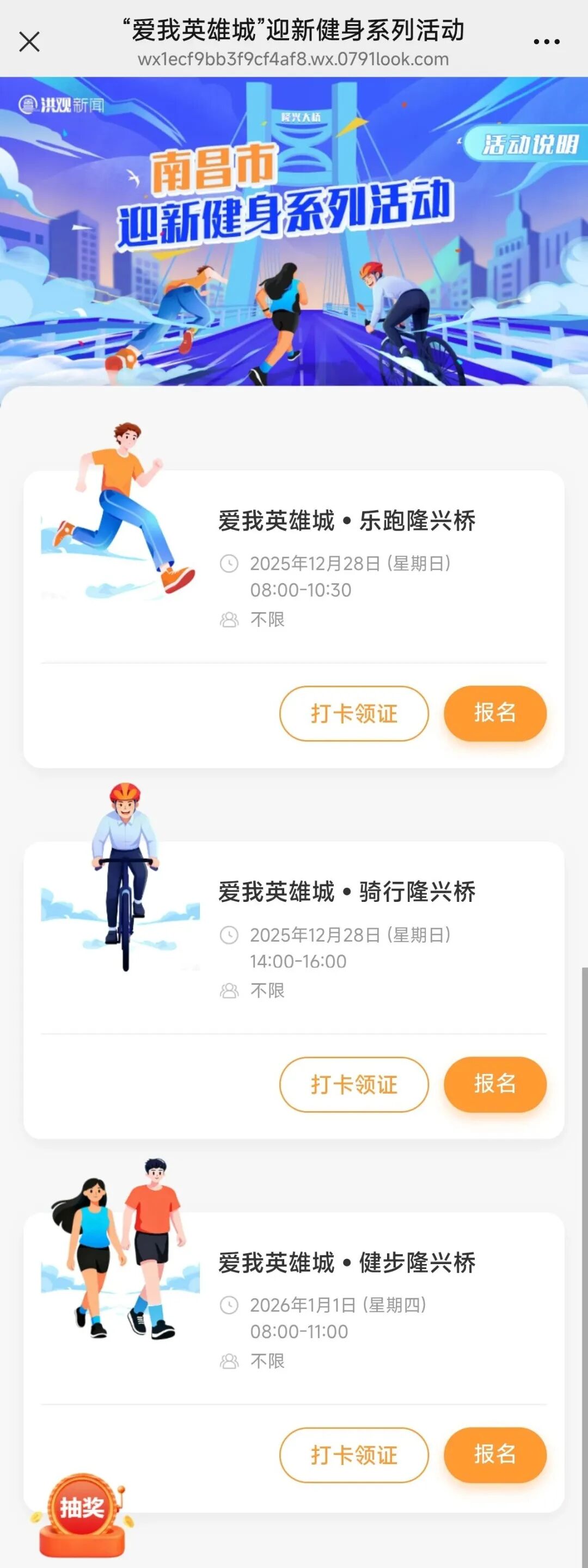This screenshot has width=588, height=1568.
Task: Open the 抽奖 lucky draw button
Action: tap(82, 1508)
